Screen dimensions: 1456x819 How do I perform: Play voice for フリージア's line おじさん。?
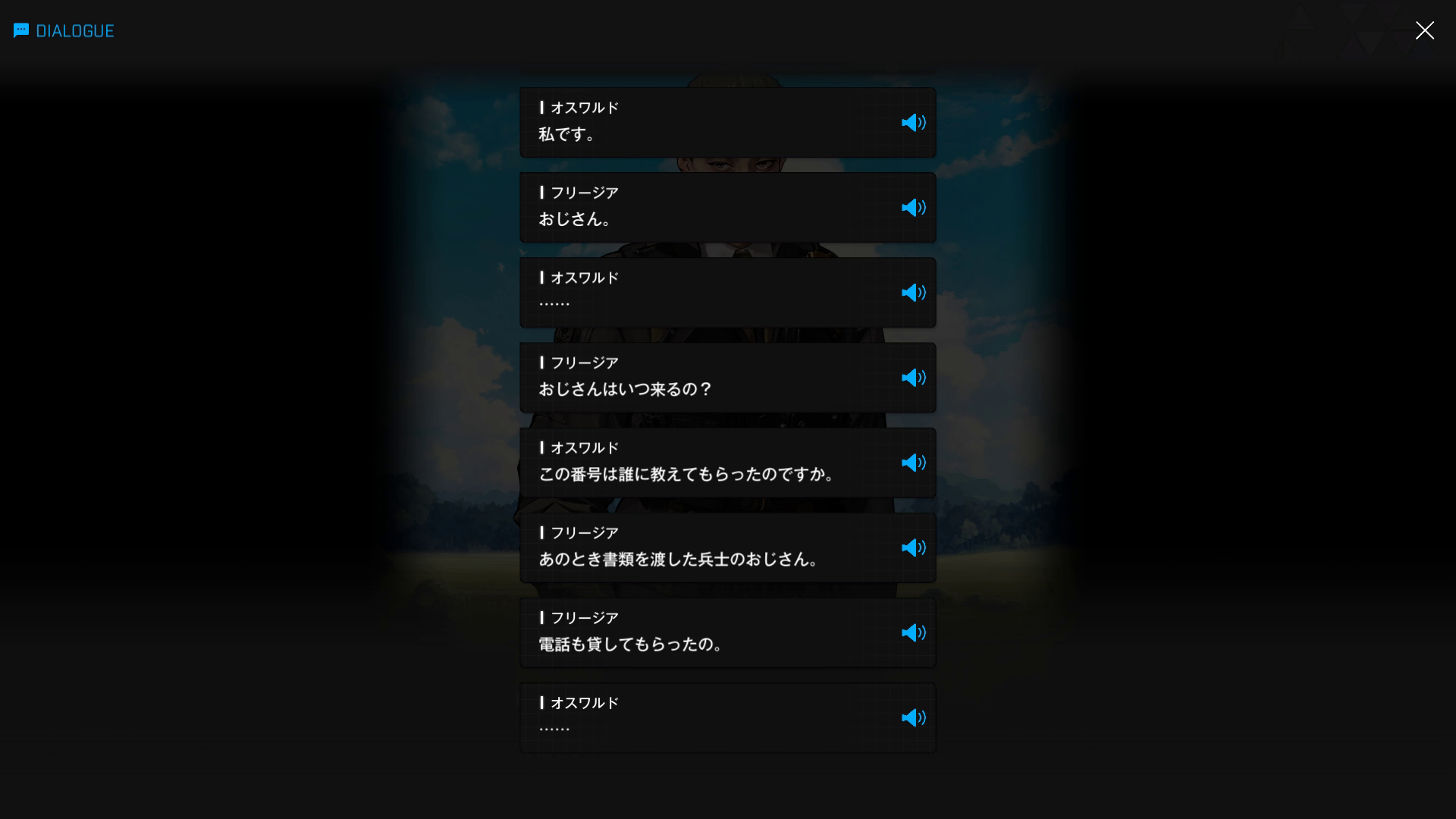913,208
